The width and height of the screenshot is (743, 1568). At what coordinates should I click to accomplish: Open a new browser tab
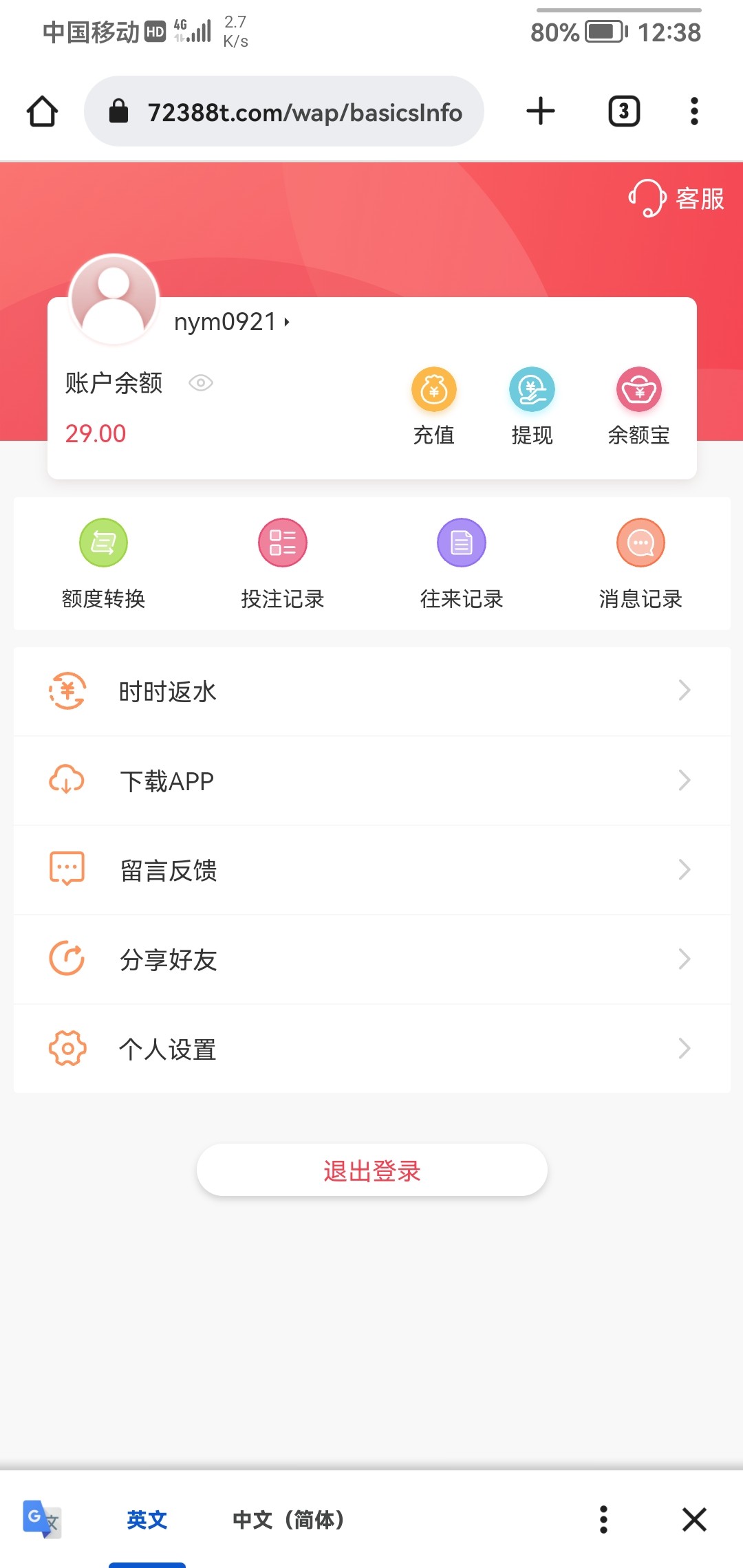(541, 111)
